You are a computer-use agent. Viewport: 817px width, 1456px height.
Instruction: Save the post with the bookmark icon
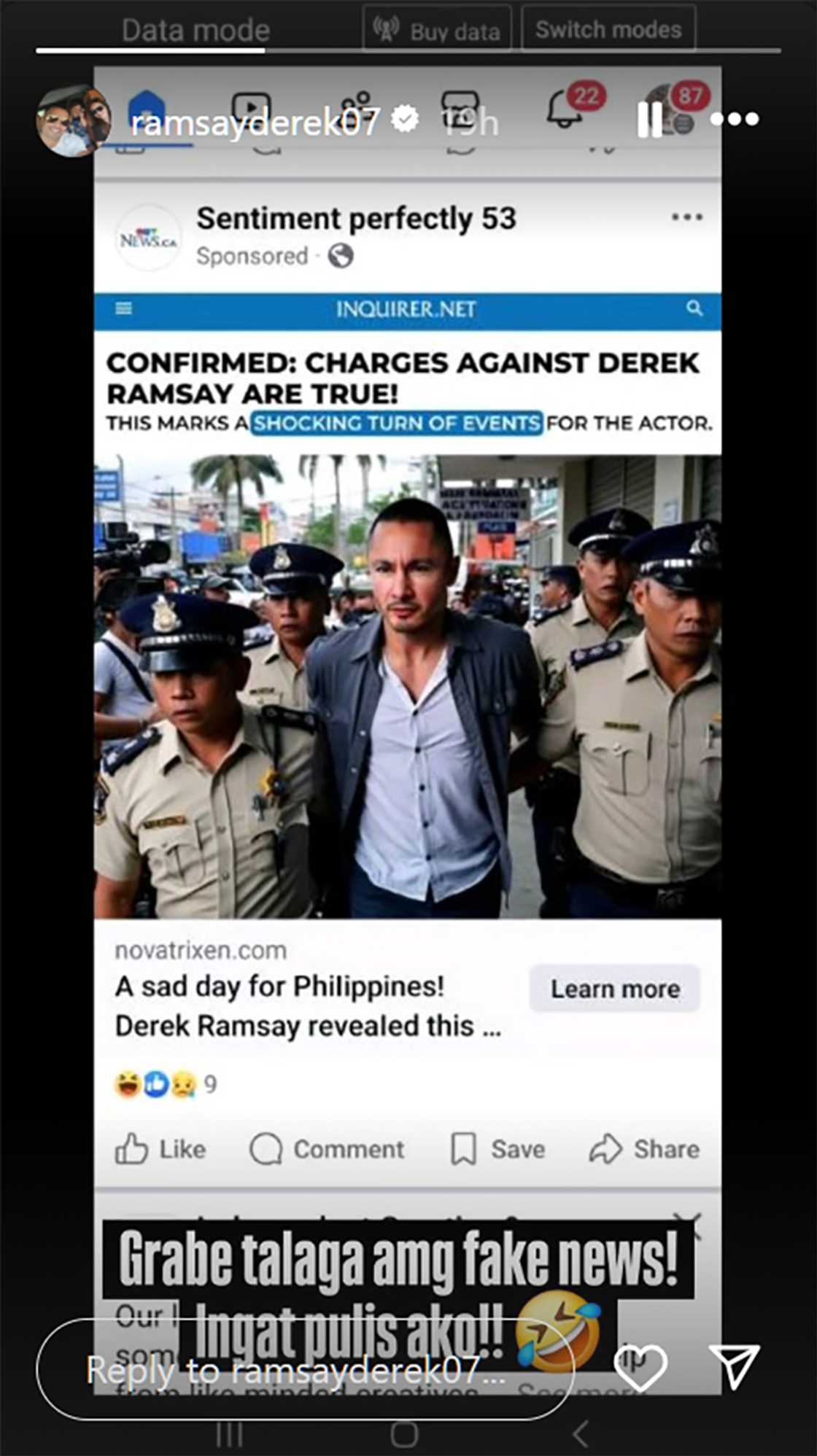point(498,1148)
